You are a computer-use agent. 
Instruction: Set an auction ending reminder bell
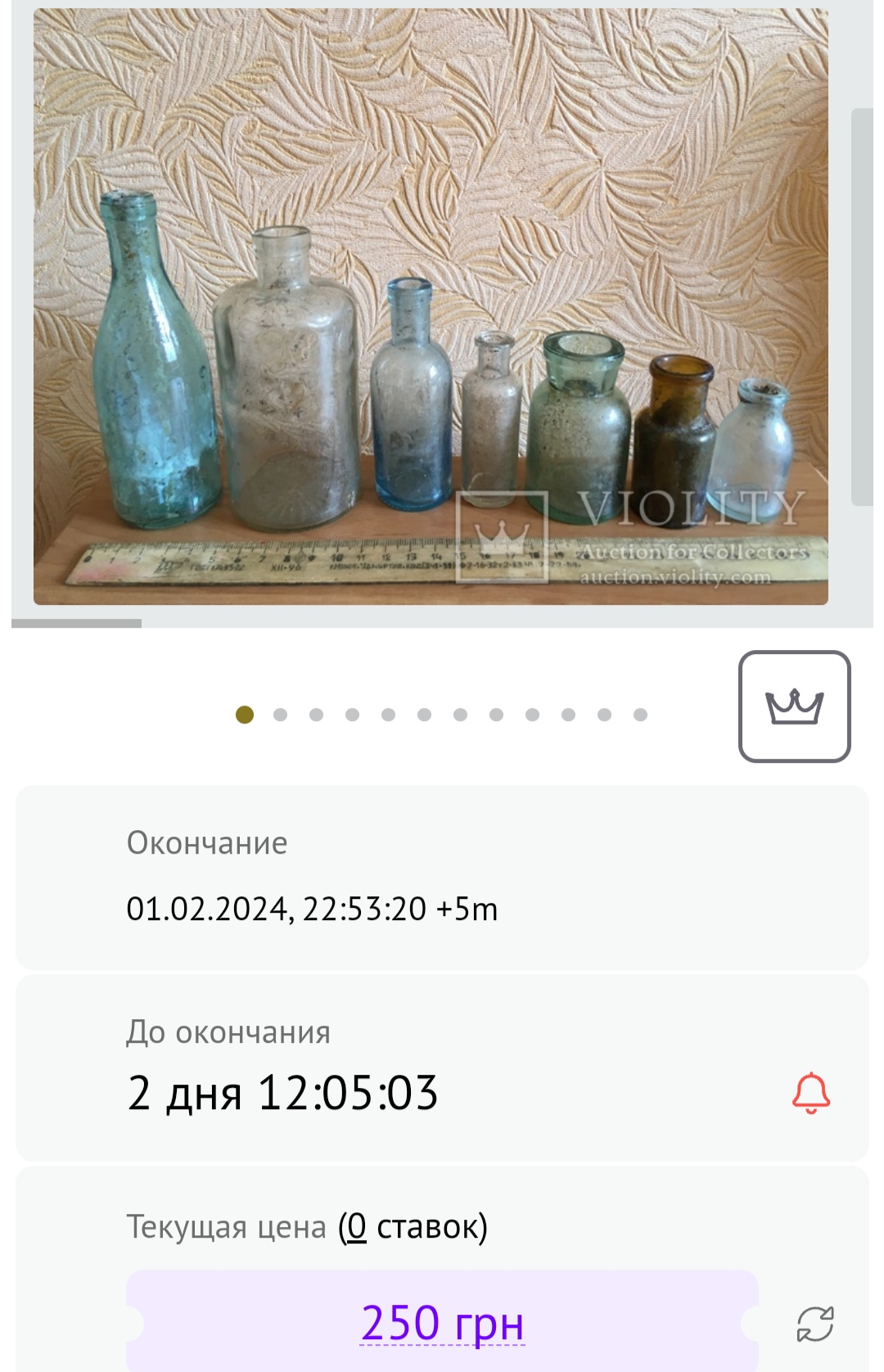(x=810, y=1093)
